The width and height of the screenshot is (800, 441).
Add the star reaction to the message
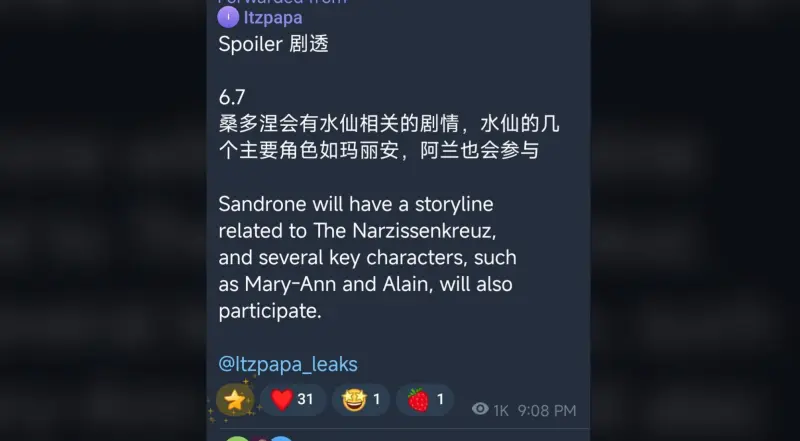(235, 401)
